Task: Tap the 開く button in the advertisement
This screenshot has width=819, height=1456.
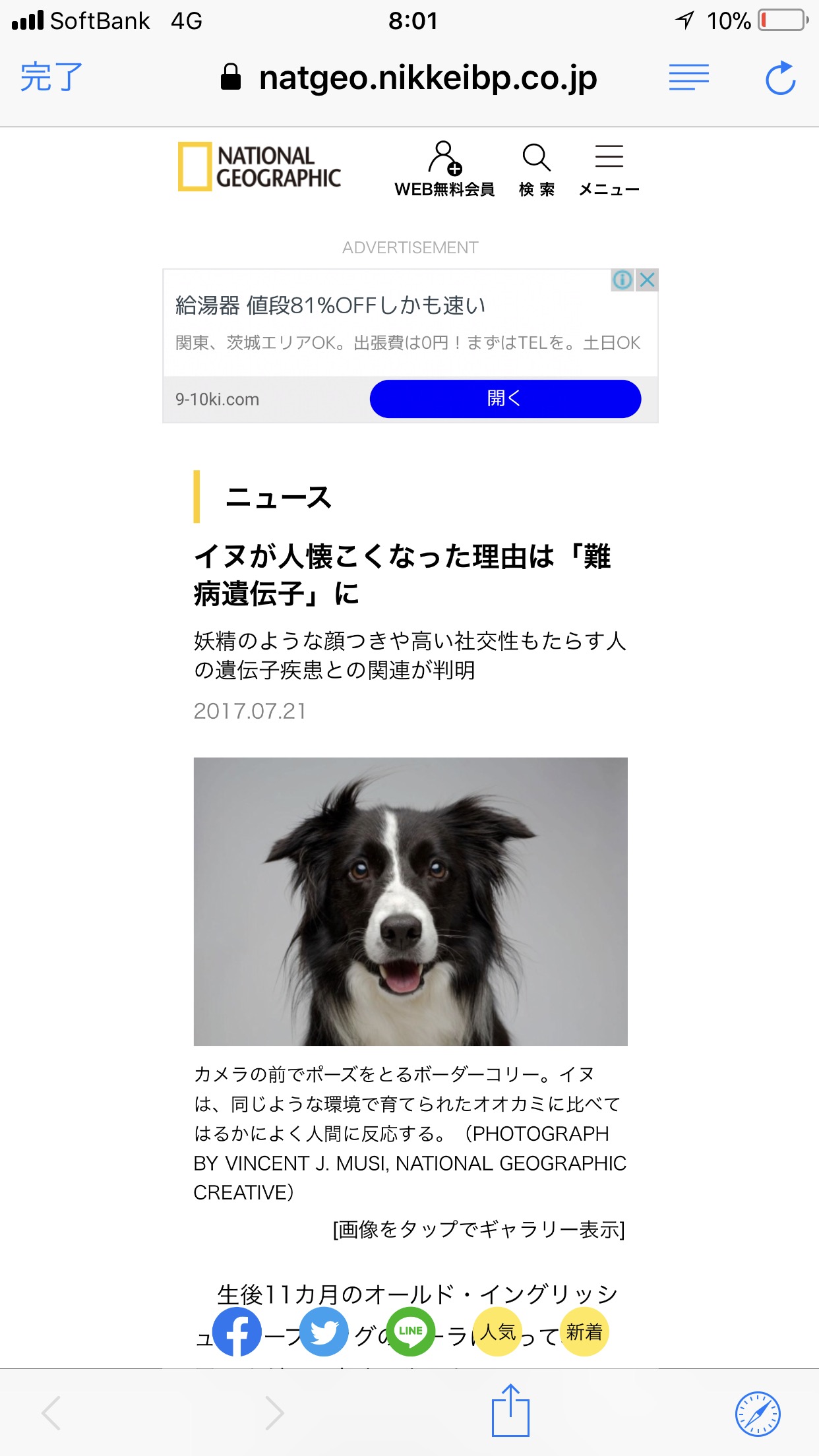Action: pyautogui.click(x=505, y=398)
